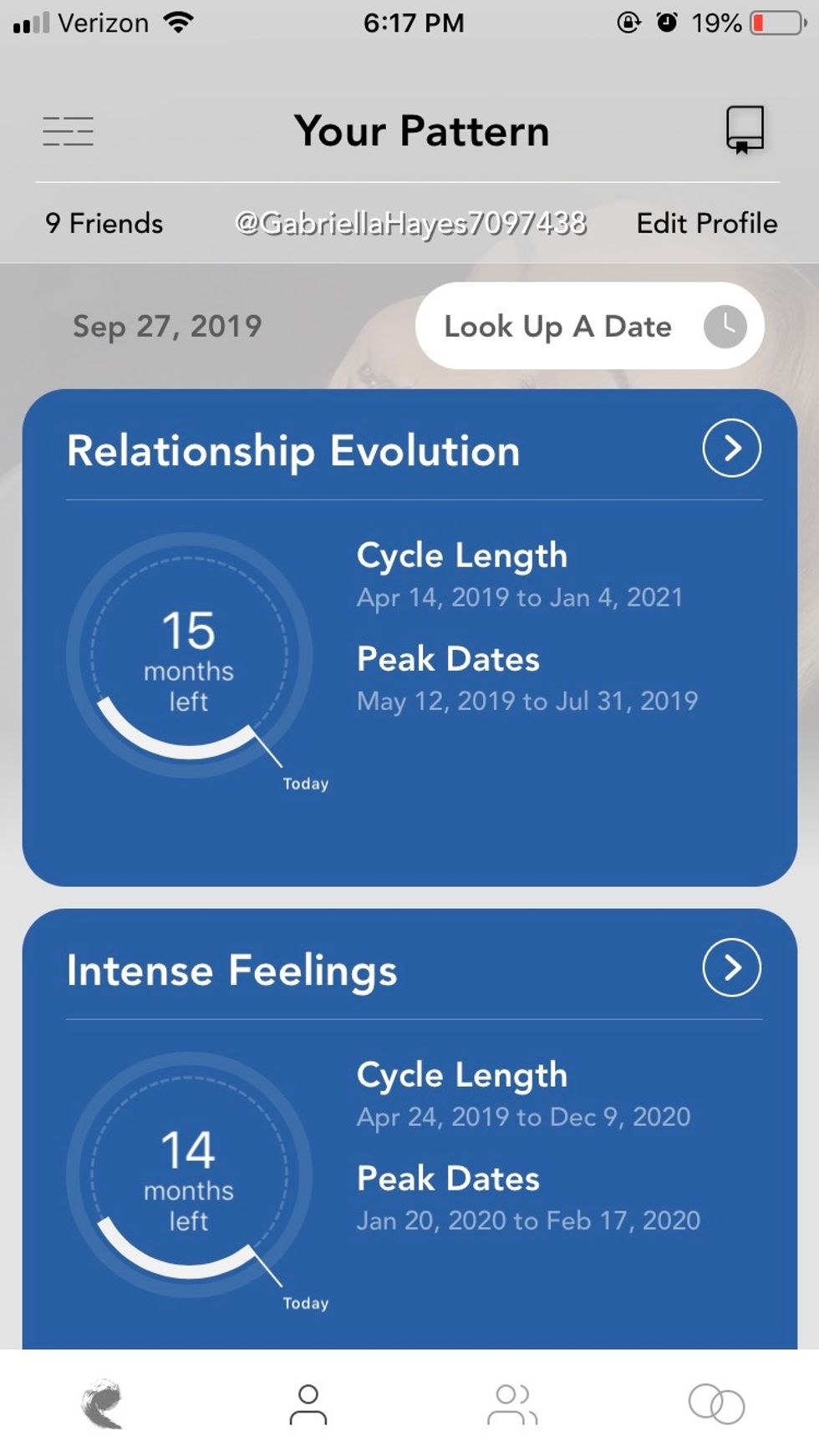Open Intense Feelings details arrow

731,968
